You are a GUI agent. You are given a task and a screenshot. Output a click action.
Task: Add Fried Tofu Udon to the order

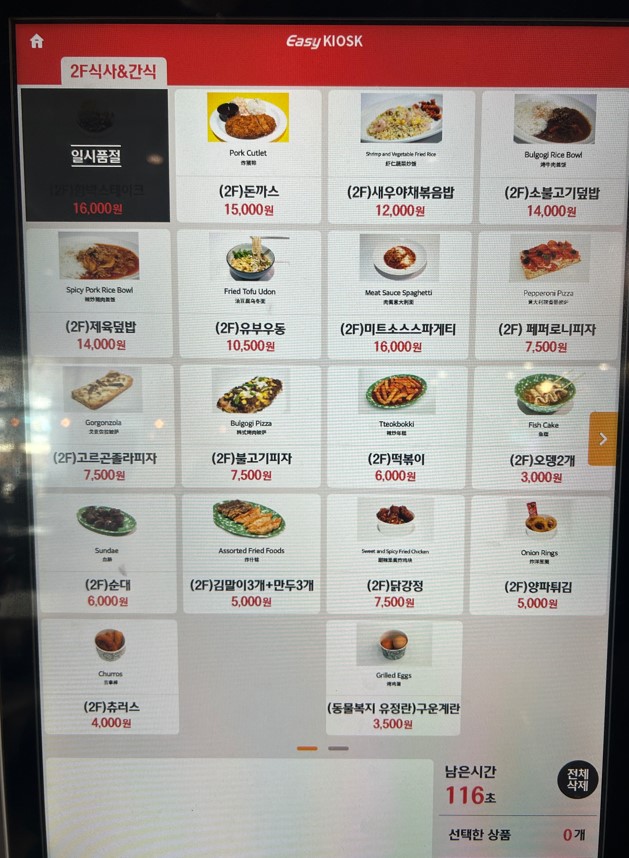pos(251,293)
